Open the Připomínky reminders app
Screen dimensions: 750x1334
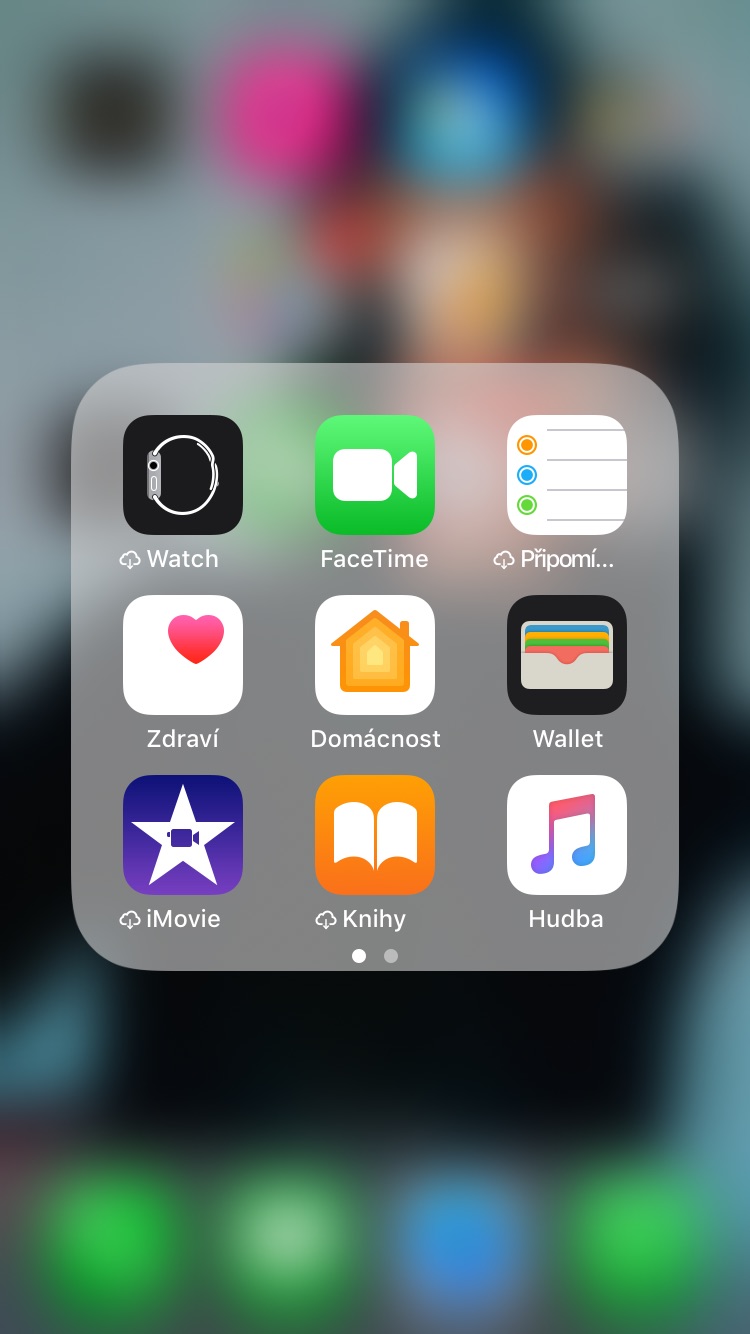point(567,475)
